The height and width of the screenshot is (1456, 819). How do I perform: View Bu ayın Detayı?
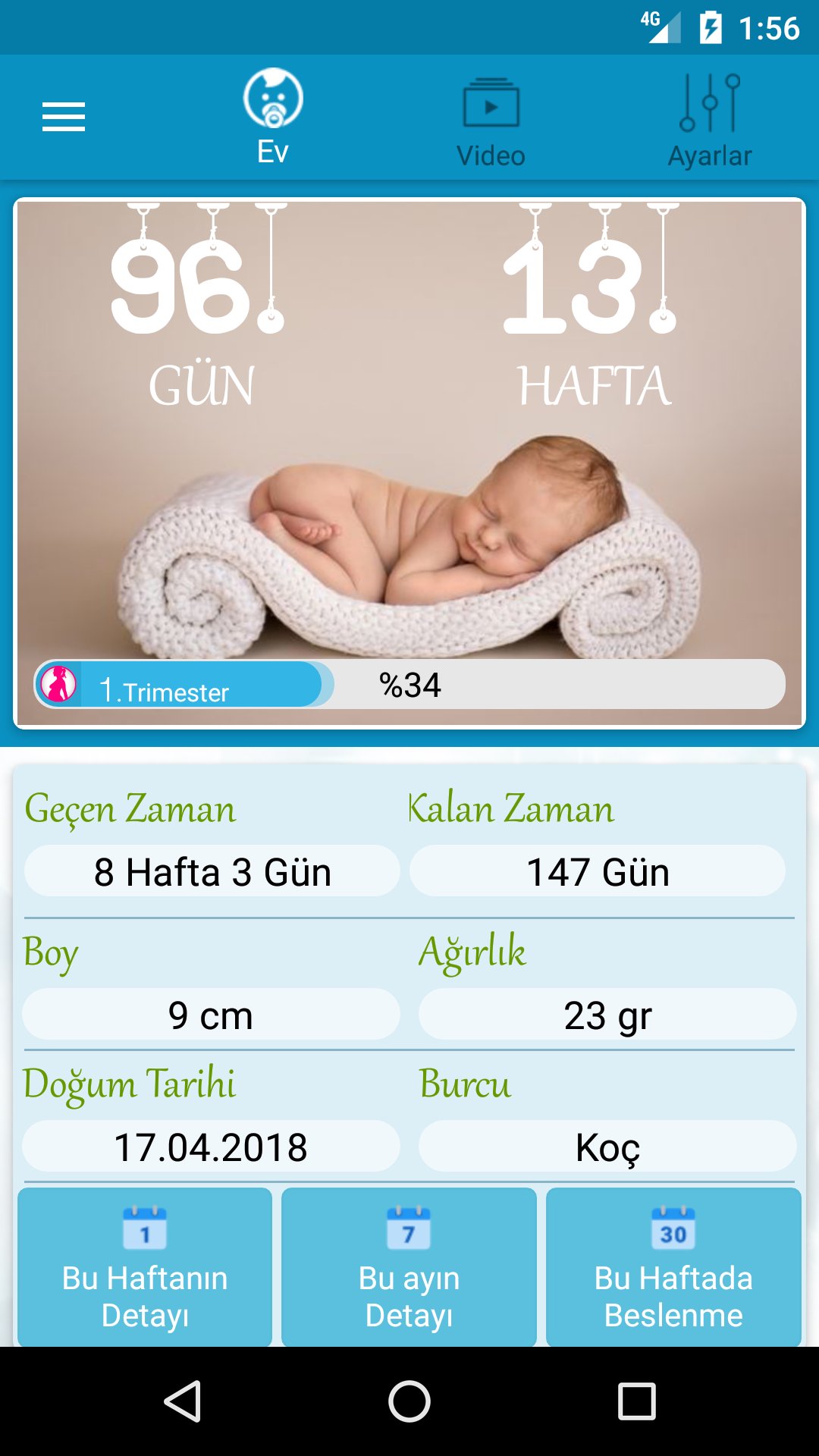tap(409, 1266)
